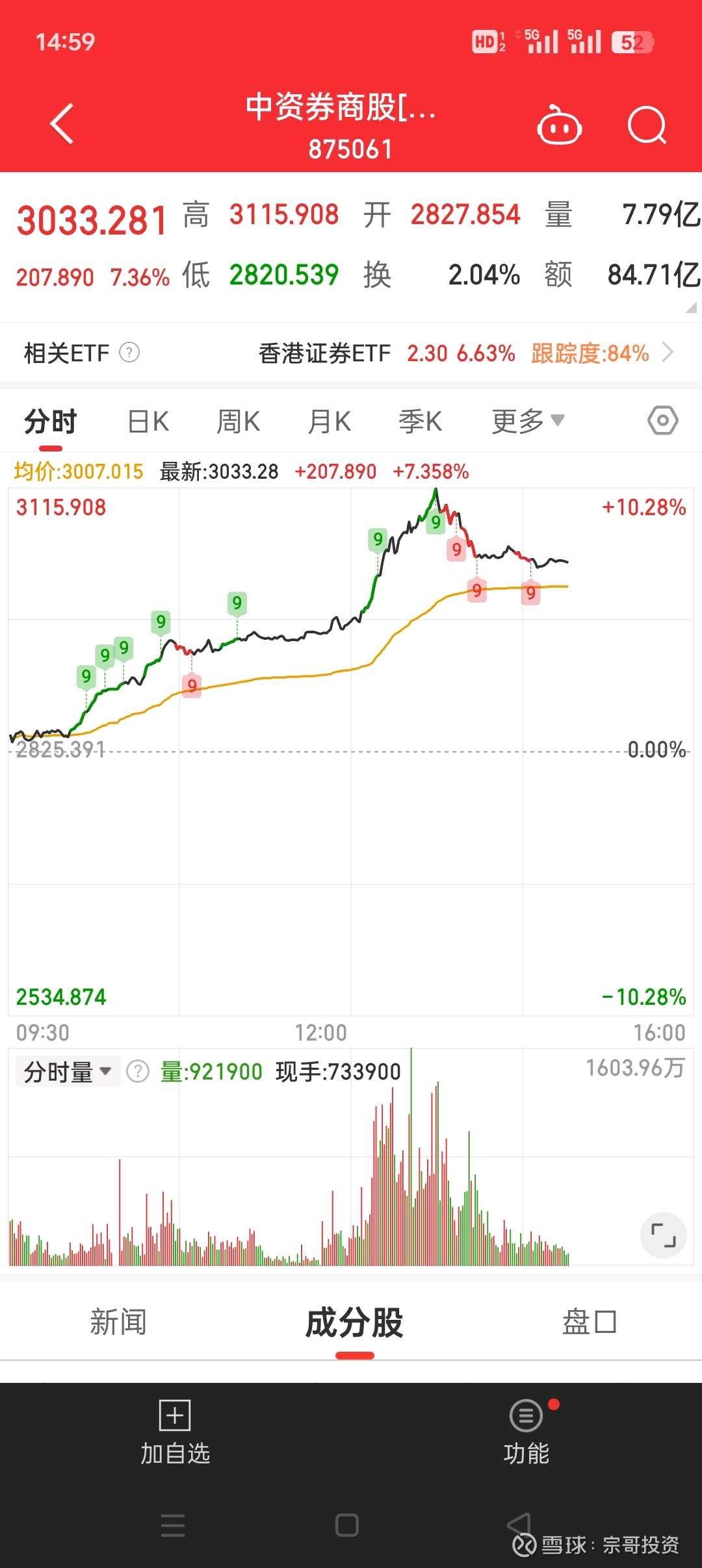Open the search magnifier

click(x=647, y=125)
